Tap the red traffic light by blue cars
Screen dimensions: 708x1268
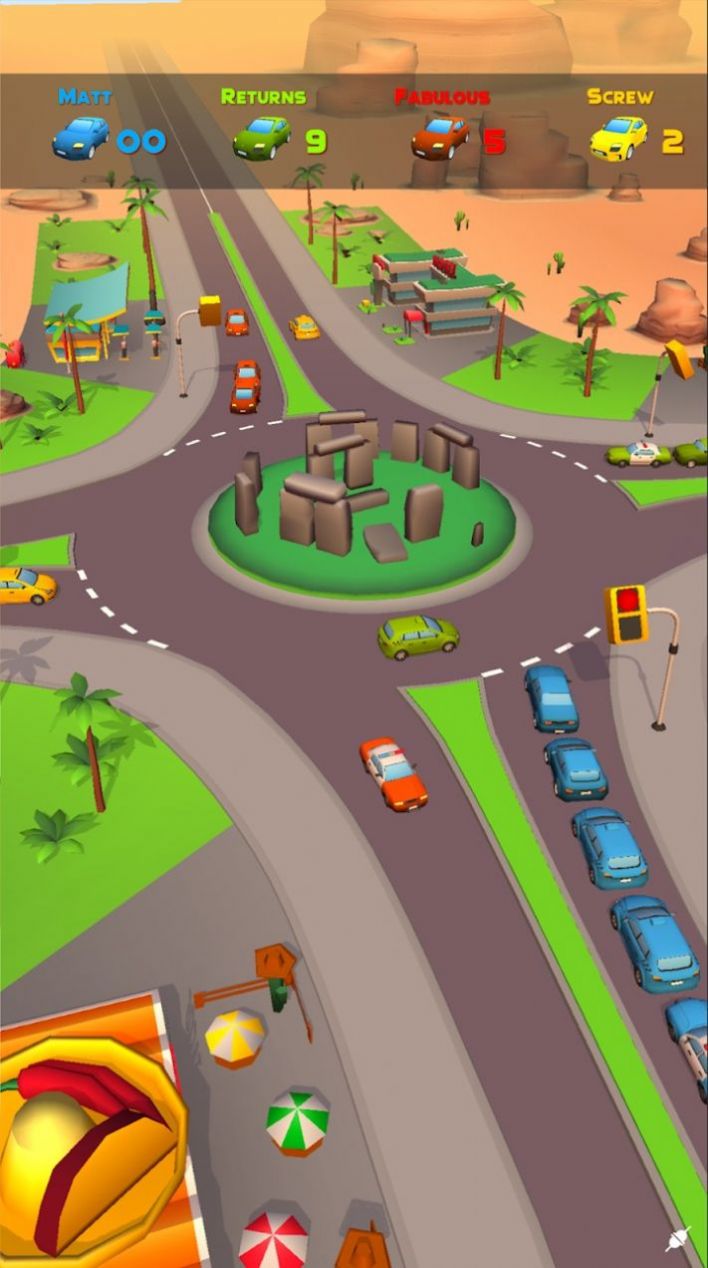[x=626, y=613]
